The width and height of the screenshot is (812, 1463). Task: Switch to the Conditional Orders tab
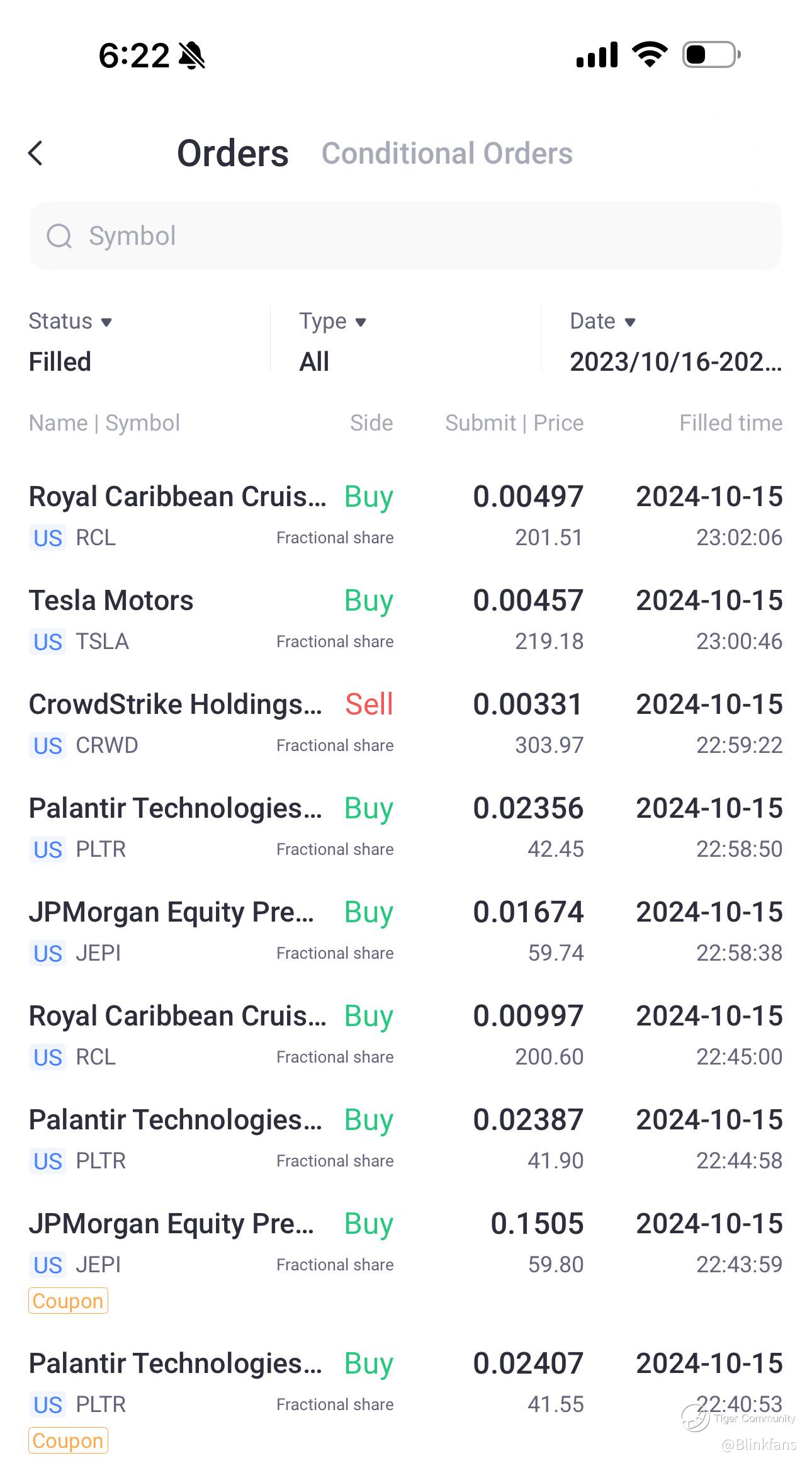coord(447,154)
